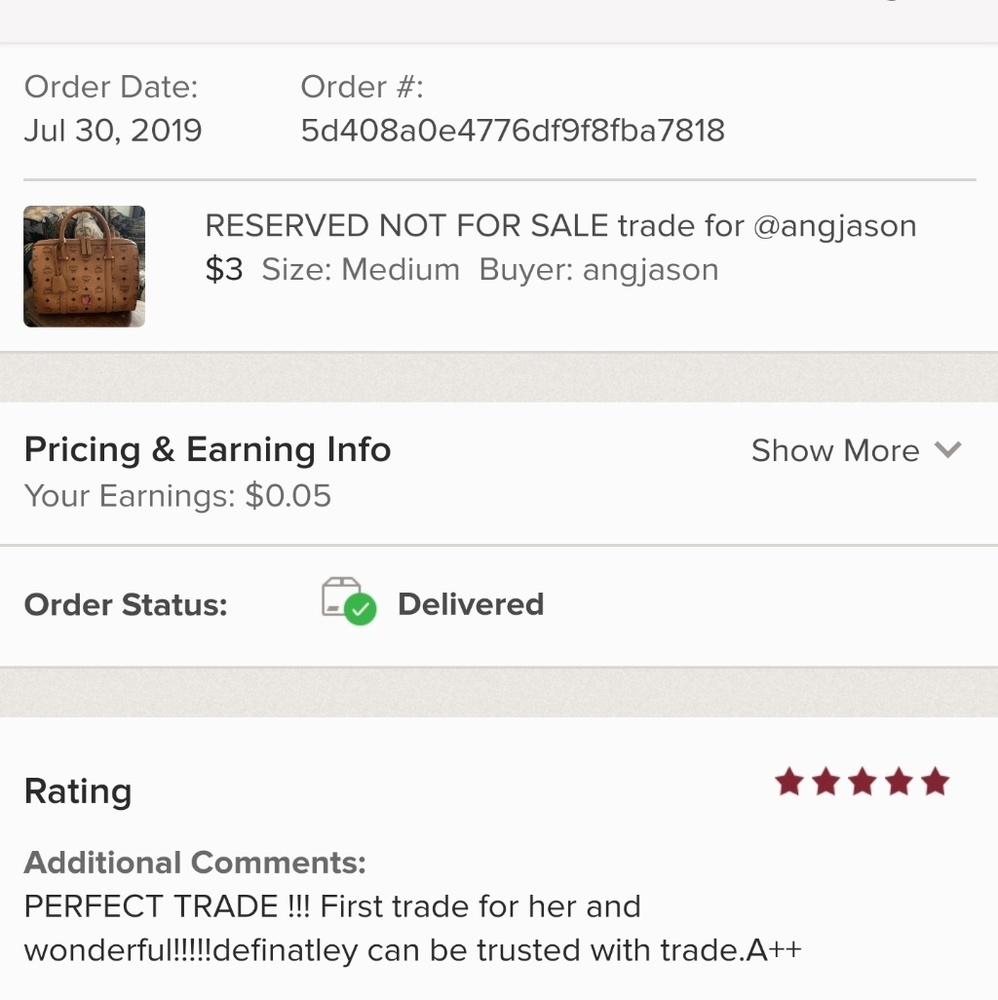Click Your Earnings $0.05 text
The height and width of the screenshot is (1000, 998).
pyautogui.click(x=177, y=495)
